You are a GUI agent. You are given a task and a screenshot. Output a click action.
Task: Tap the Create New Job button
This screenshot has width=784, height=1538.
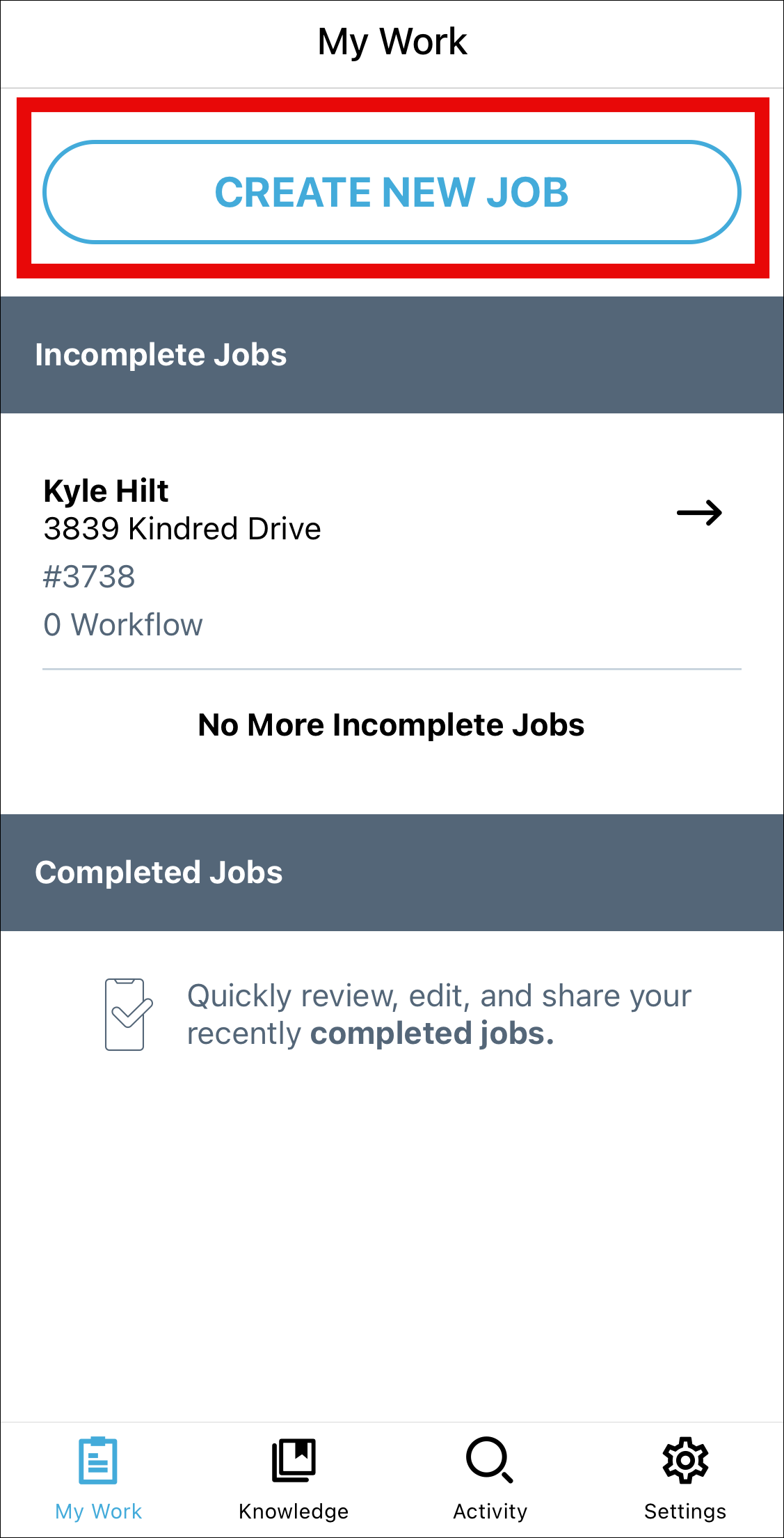pos(392,192)
